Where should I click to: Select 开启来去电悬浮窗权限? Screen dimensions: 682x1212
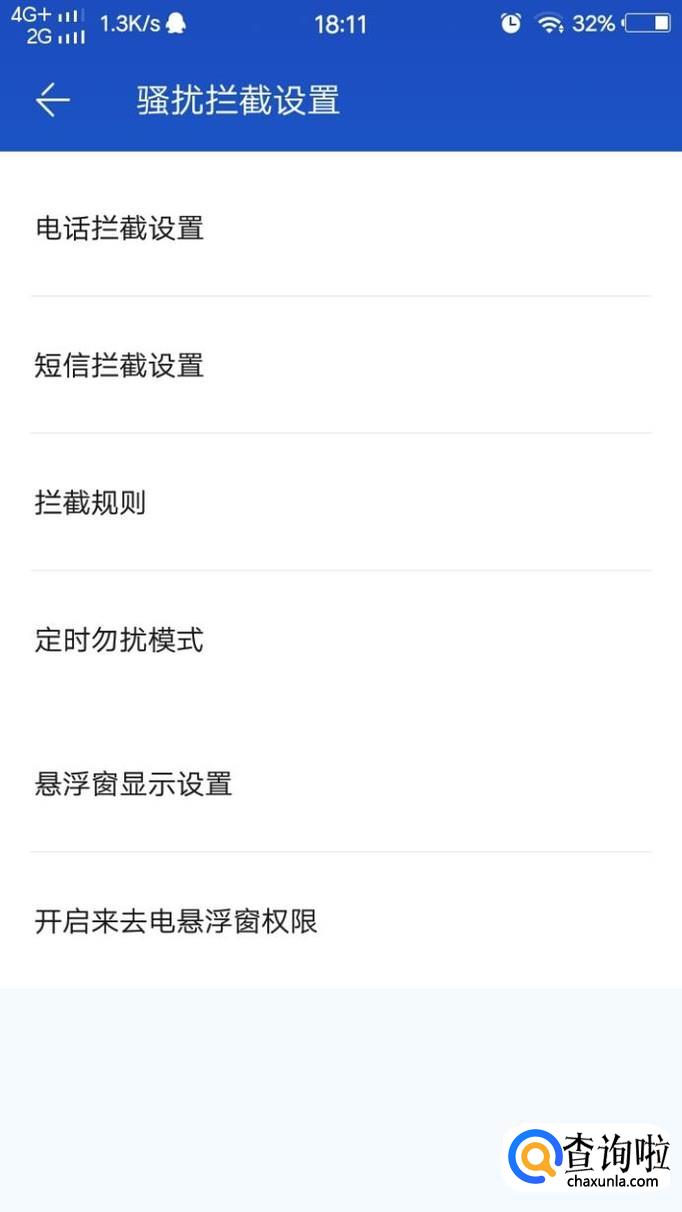[x=341, y=921]
